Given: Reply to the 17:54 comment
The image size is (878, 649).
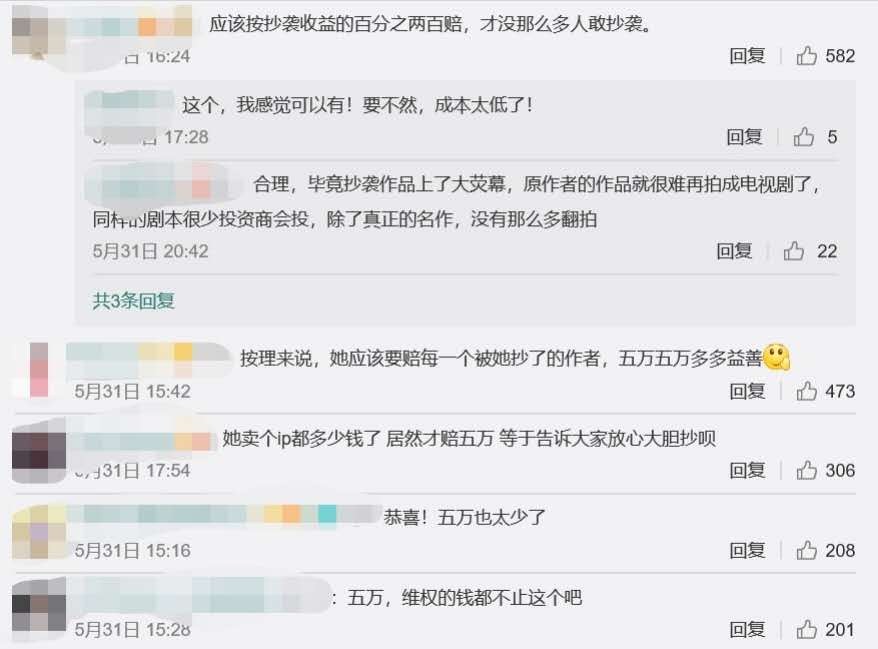Looking at the screenshot, I should (x=746, y=471).
